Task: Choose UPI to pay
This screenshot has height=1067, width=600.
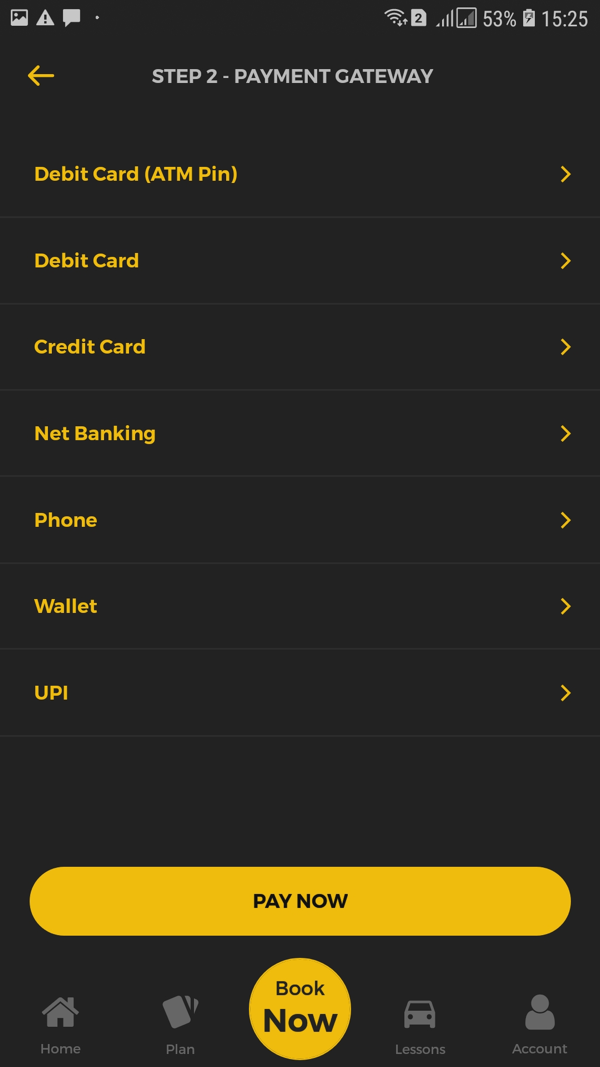Action: [300, 693]
